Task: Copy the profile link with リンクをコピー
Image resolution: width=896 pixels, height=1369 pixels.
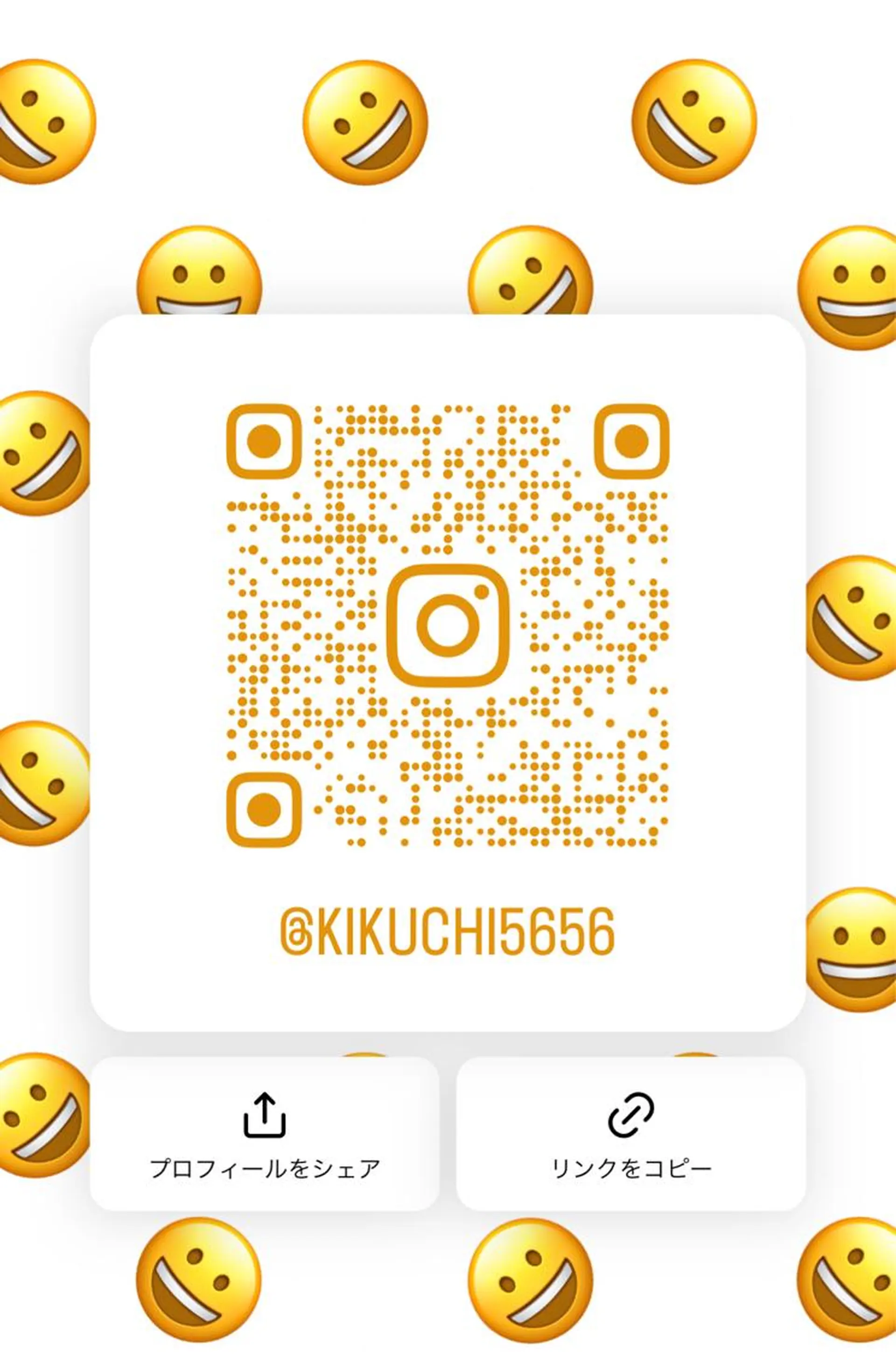Action: coord(630,1134)
